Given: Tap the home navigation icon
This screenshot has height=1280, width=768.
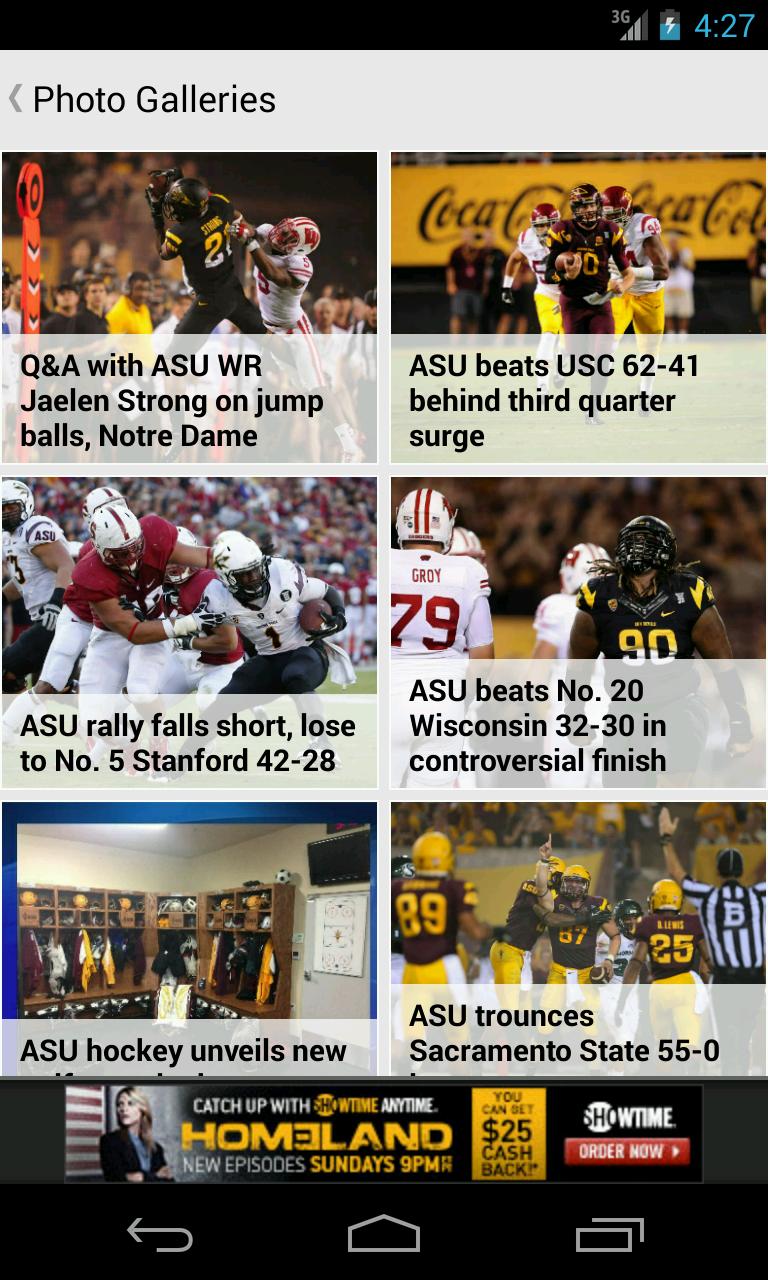Looking at the screenshot, I should (x=384, y=1237).
